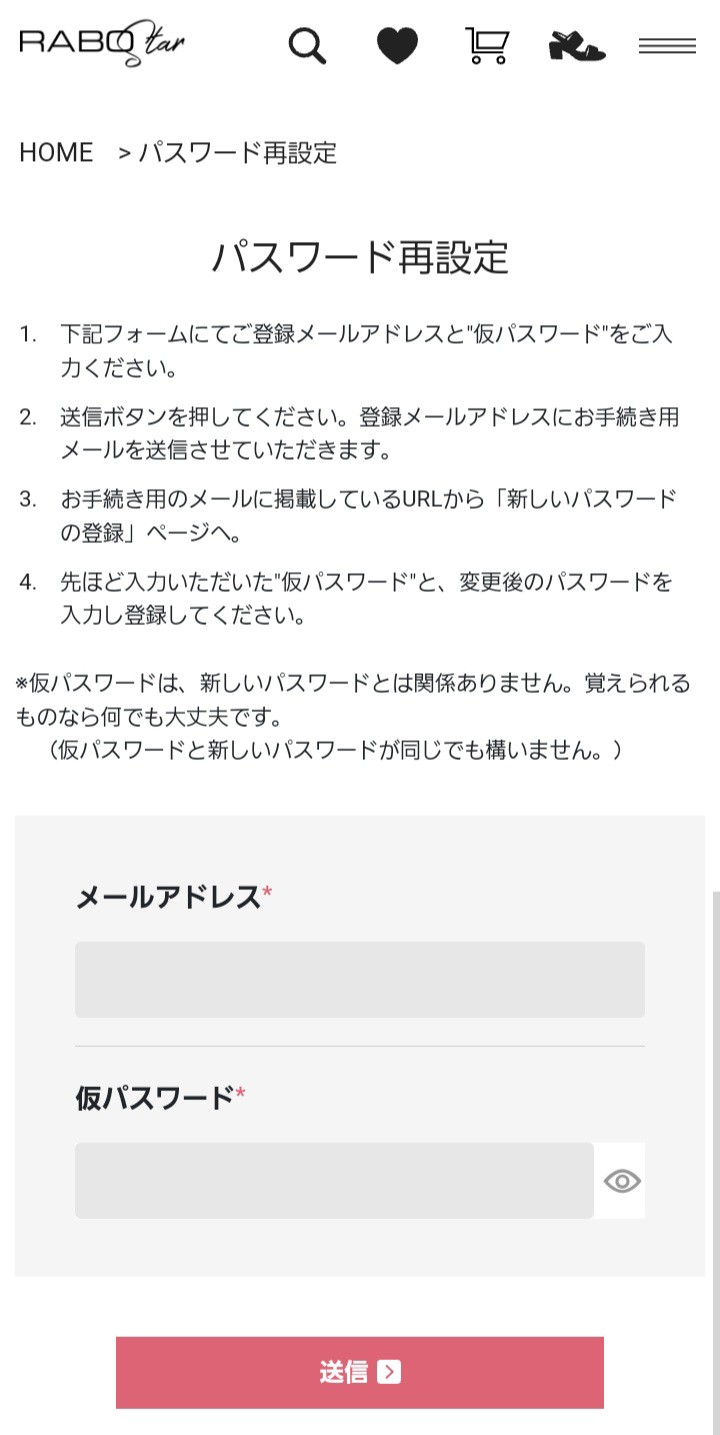Focus the 仮パスワード input field
The width and height of the screenshot is (720, 1435).
pyautogui.click(x=334, y=1180)
